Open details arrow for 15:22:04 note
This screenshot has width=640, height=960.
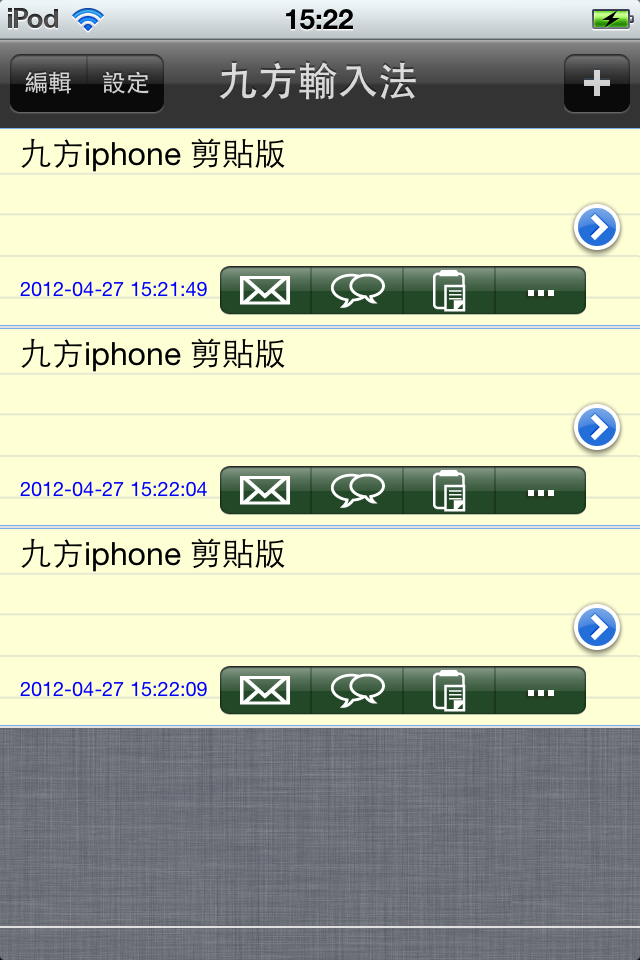click(x=597, y=429)
